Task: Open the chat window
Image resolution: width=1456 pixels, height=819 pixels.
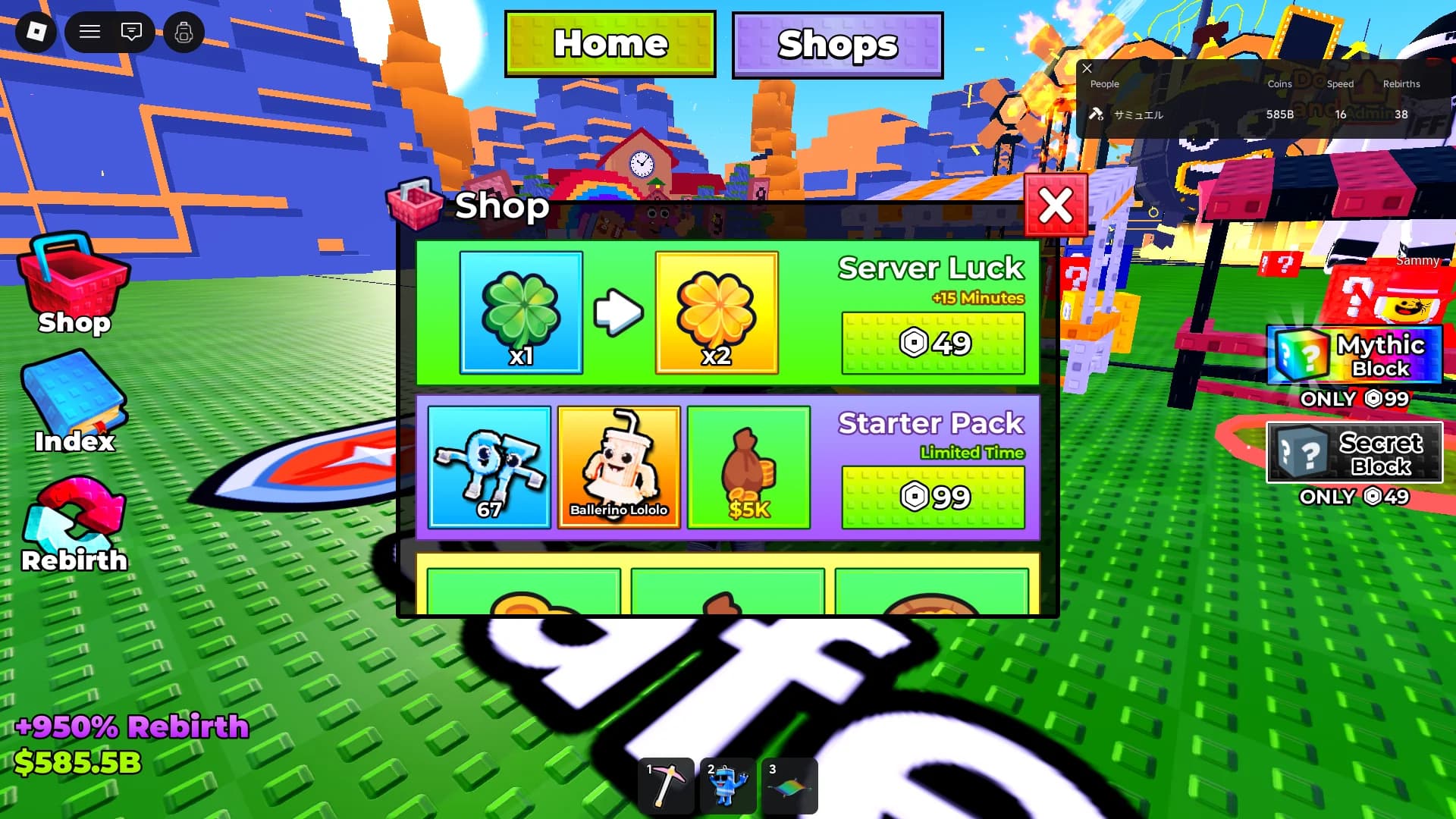Action: coord(131,32)
